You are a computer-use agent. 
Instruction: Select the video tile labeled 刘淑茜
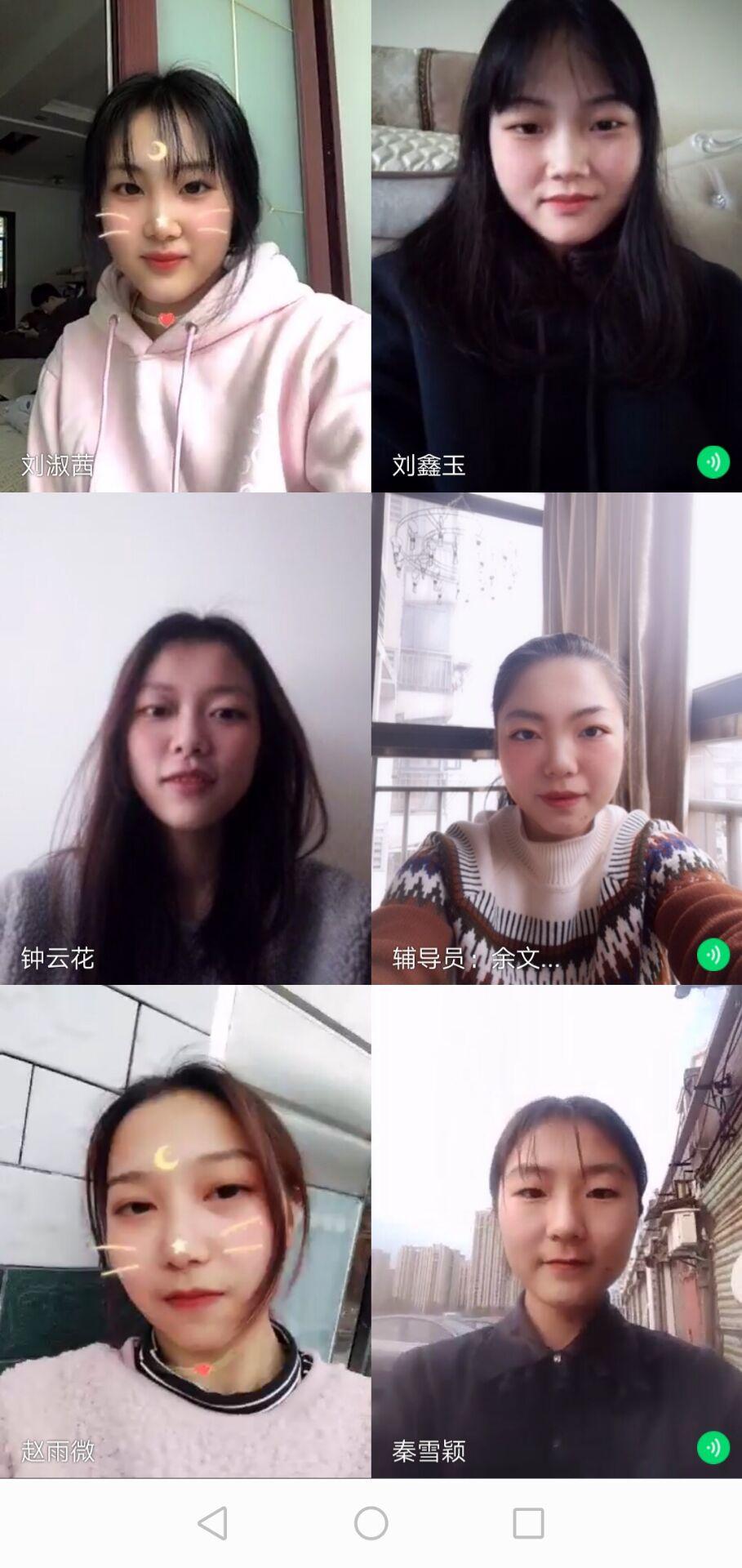[x=185, y=246]
